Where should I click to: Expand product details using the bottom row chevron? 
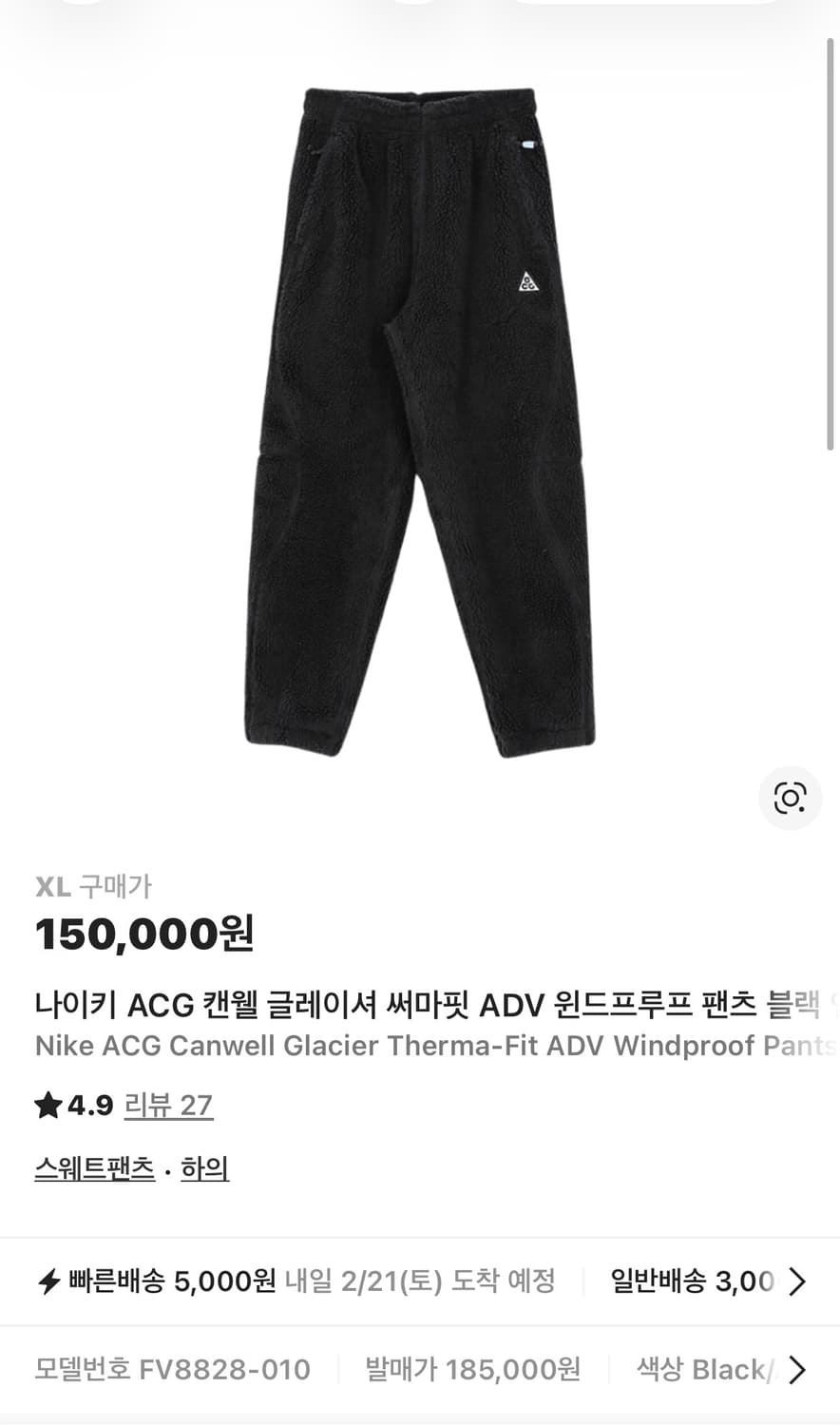(x=795, y=1369)
